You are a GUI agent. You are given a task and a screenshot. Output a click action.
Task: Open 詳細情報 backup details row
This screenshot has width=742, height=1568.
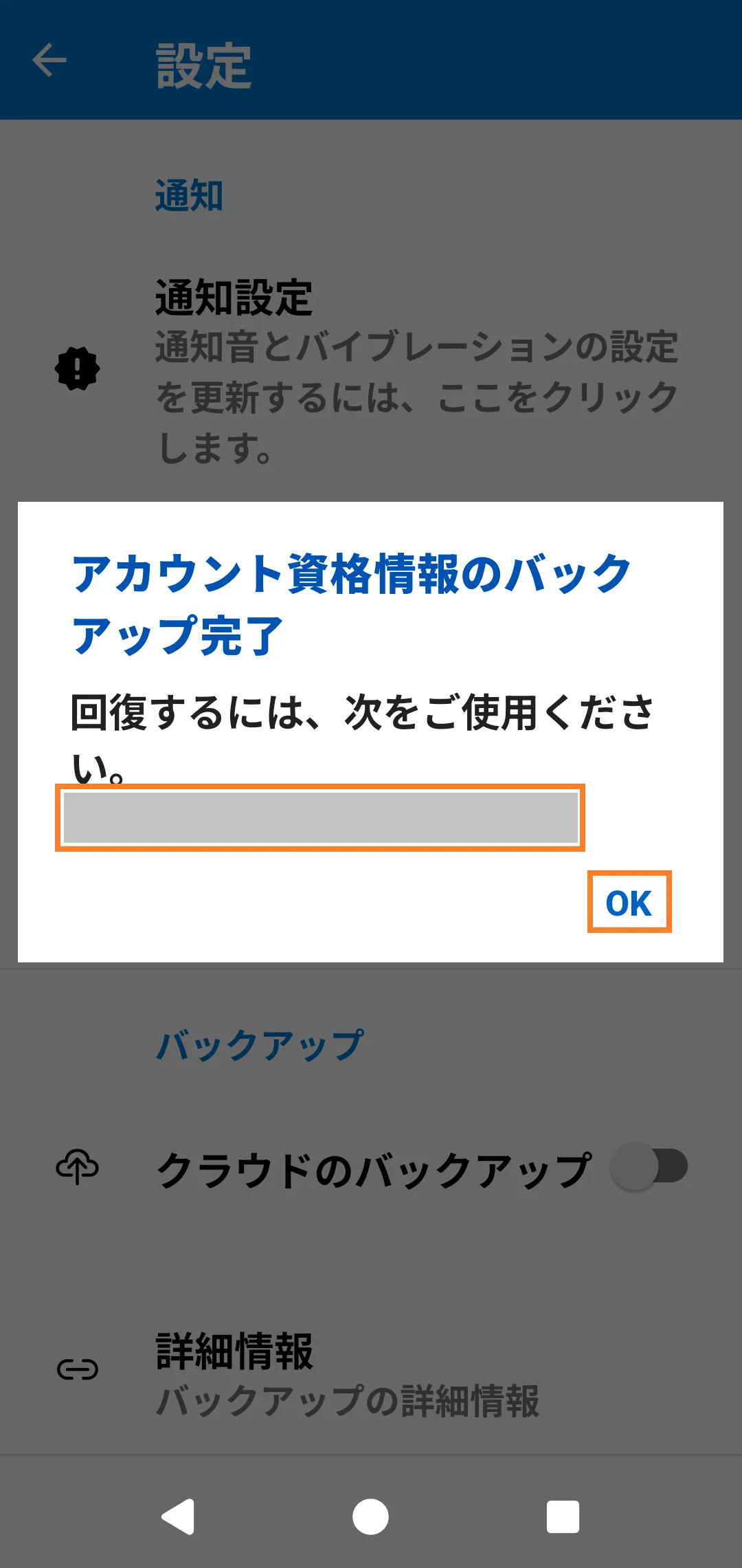pyautogui.click(x=371, y=1371)
